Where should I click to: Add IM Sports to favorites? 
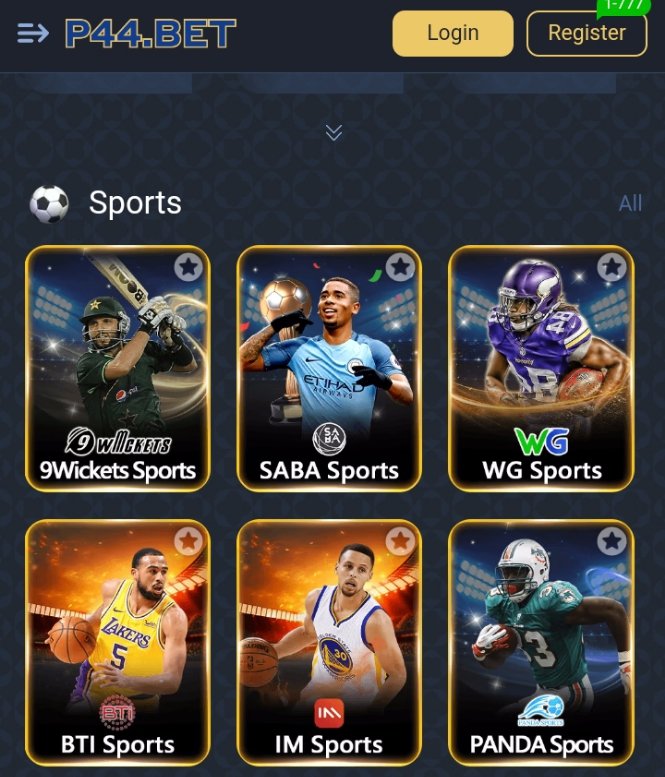pos(400,541)
